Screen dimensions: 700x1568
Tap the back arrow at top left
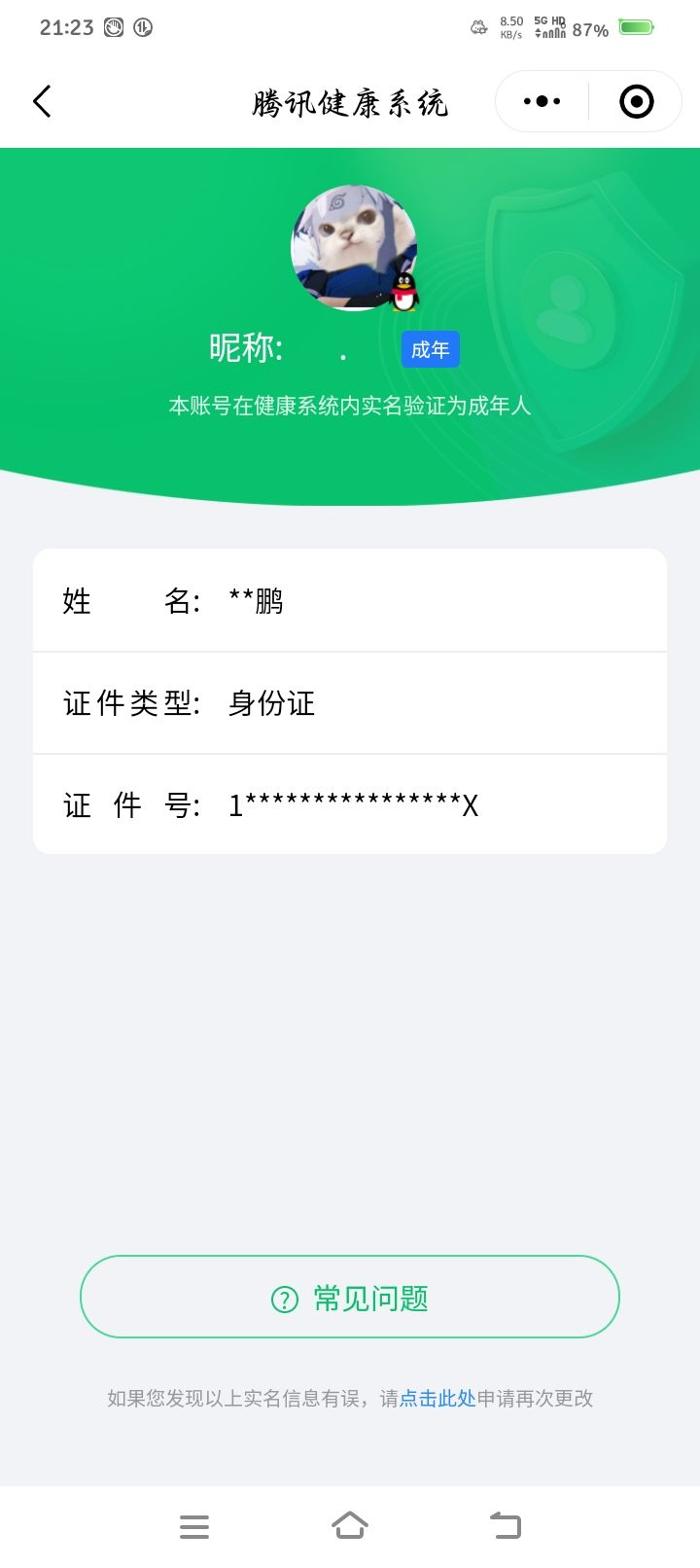click(42, 100)
